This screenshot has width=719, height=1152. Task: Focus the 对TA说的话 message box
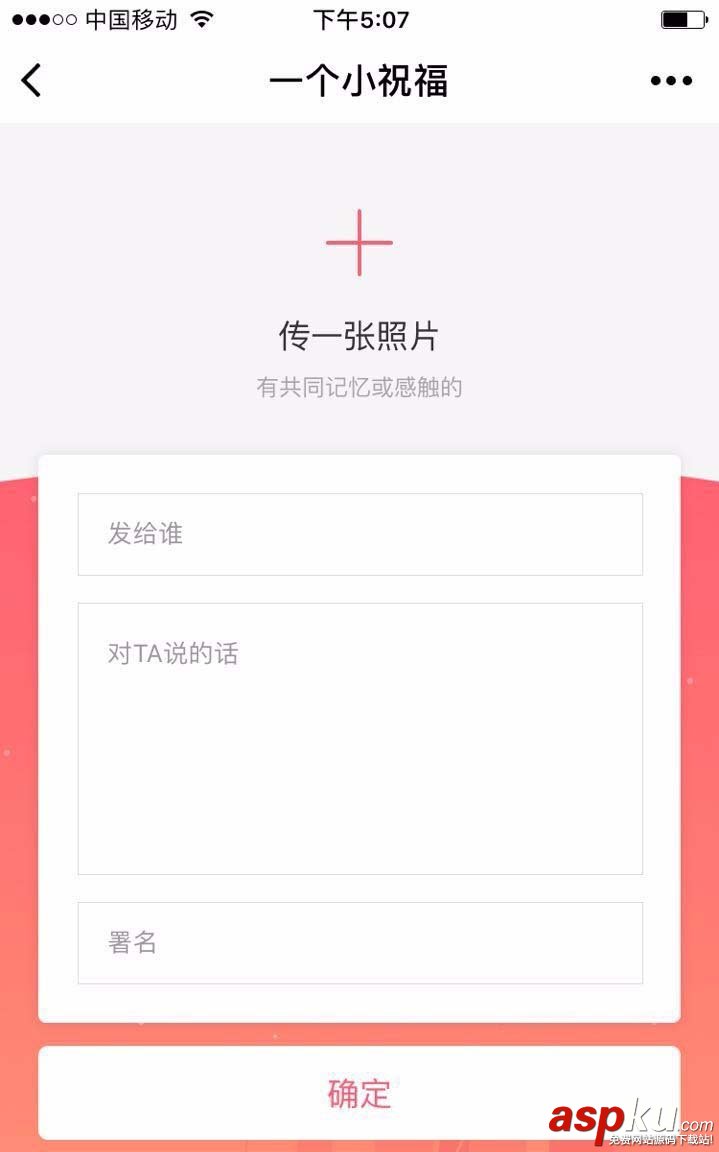[360, 738]
